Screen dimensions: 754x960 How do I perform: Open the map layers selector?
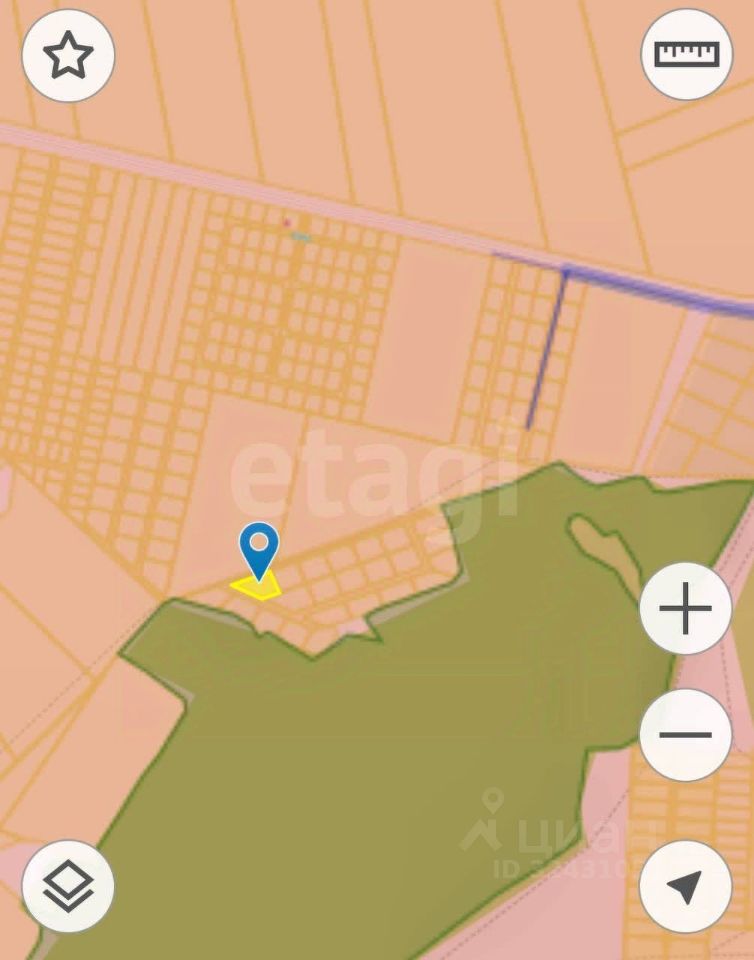tap(68, 886)
